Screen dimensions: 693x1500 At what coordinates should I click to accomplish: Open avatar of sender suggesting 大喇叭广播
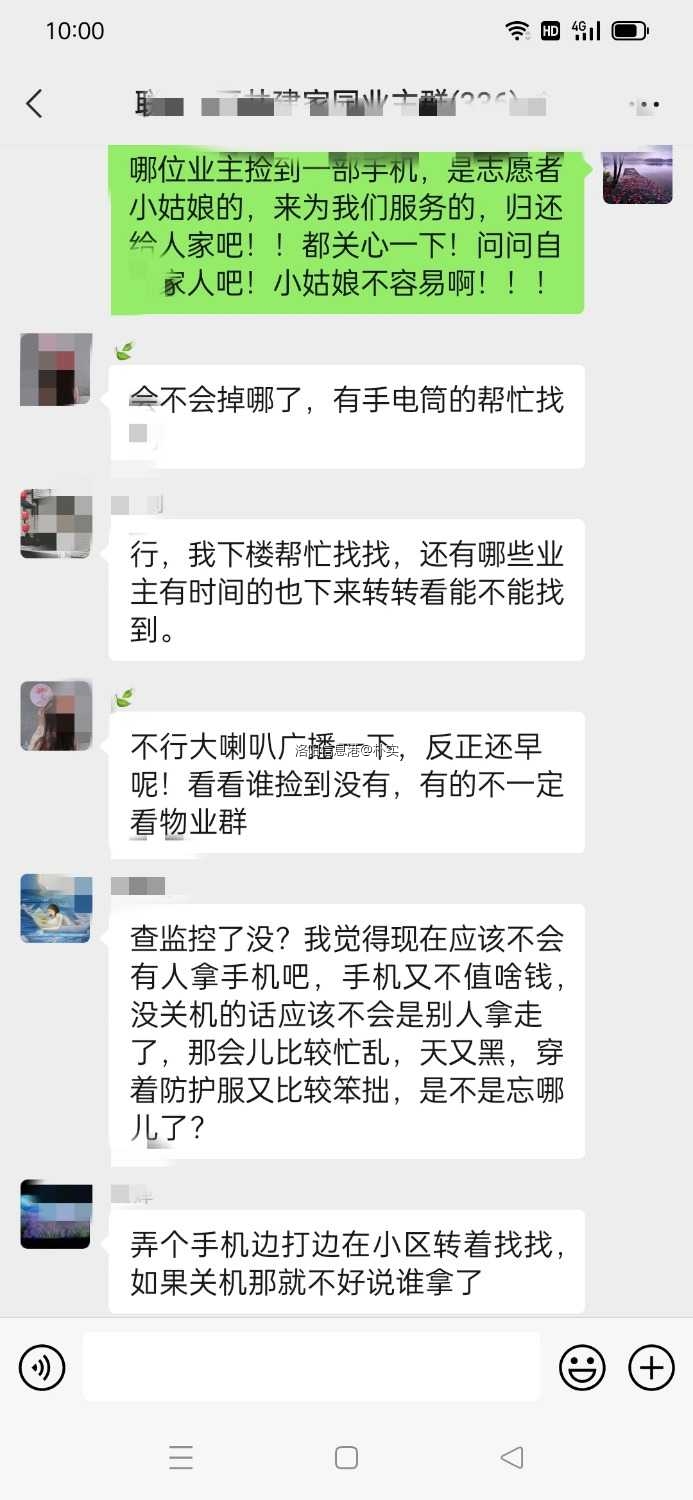56,716
